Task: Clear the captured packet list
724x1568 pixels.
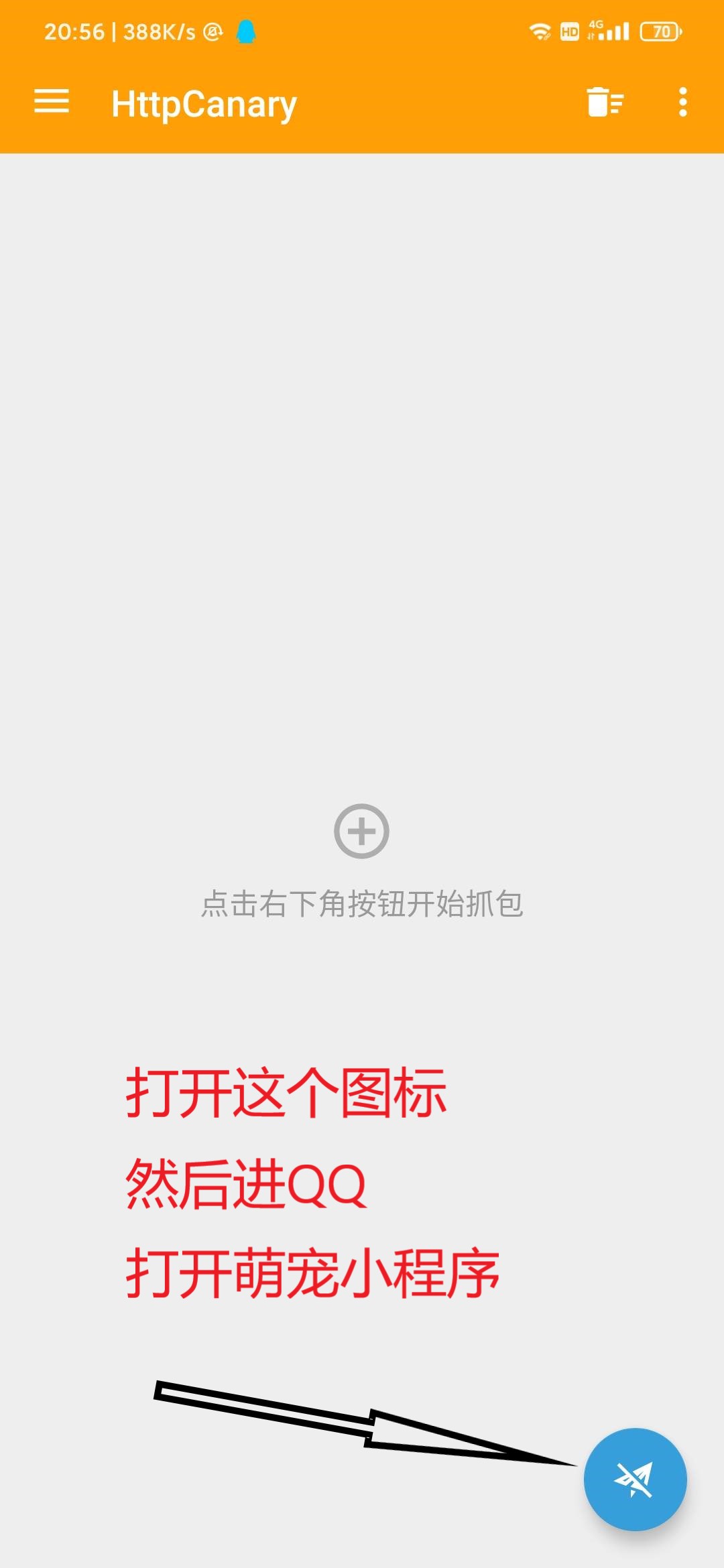Action: click(605, 103)
